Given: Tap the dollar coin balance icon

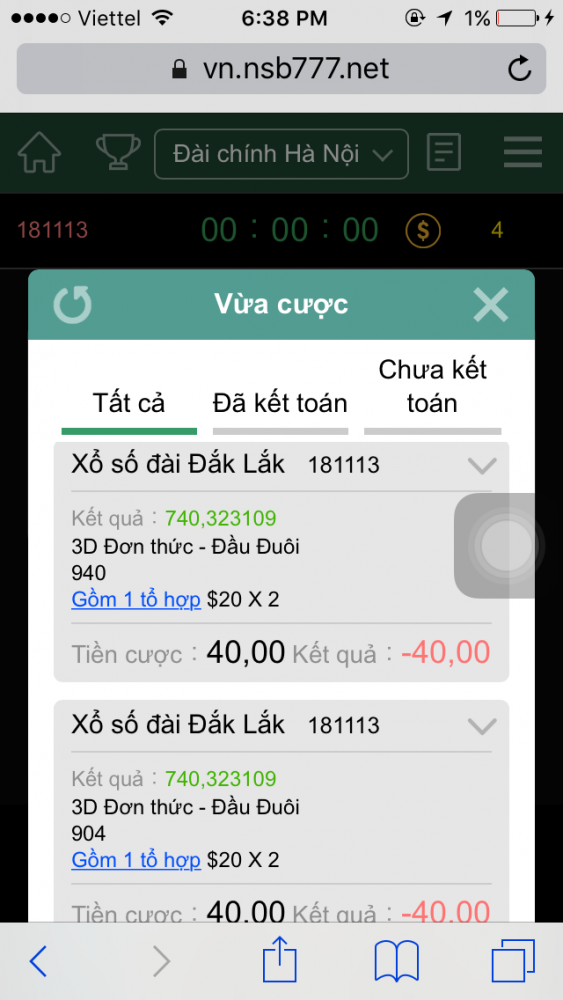Looking at the screenshot, I should point(423,230).
